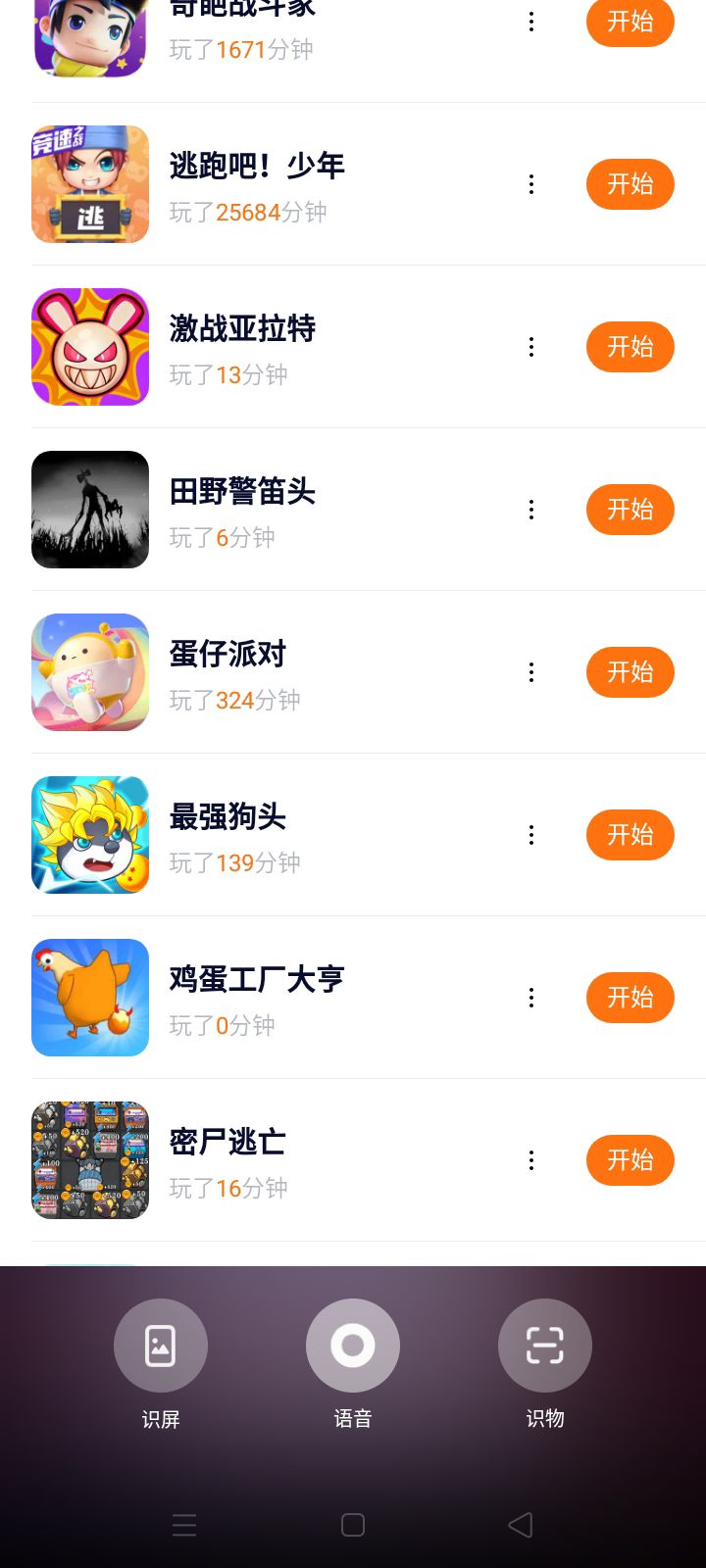Start the game 逃跑吧！少年
706x1568 pixels.
click(630, 184)
